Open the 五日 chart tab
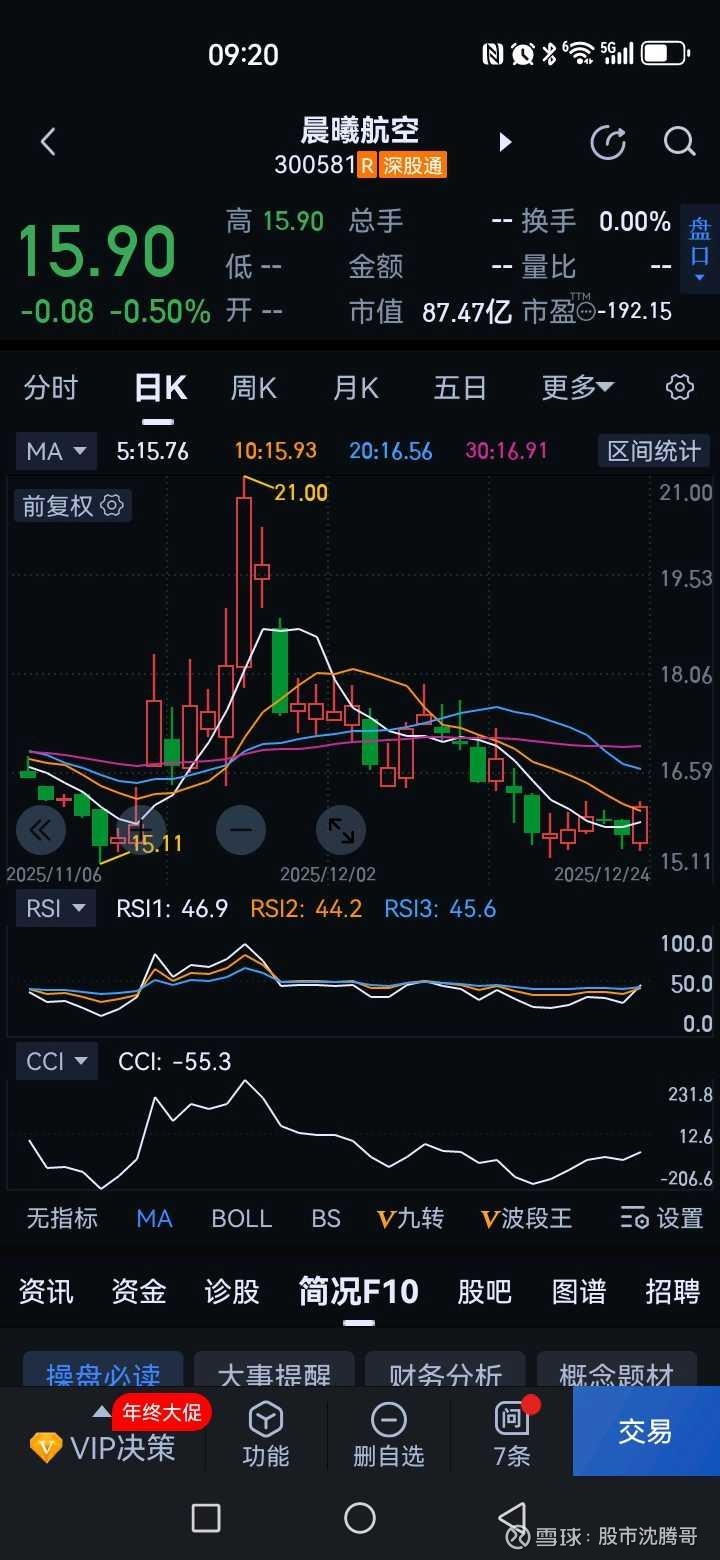 pyautogui.click(x=460, y=388)
